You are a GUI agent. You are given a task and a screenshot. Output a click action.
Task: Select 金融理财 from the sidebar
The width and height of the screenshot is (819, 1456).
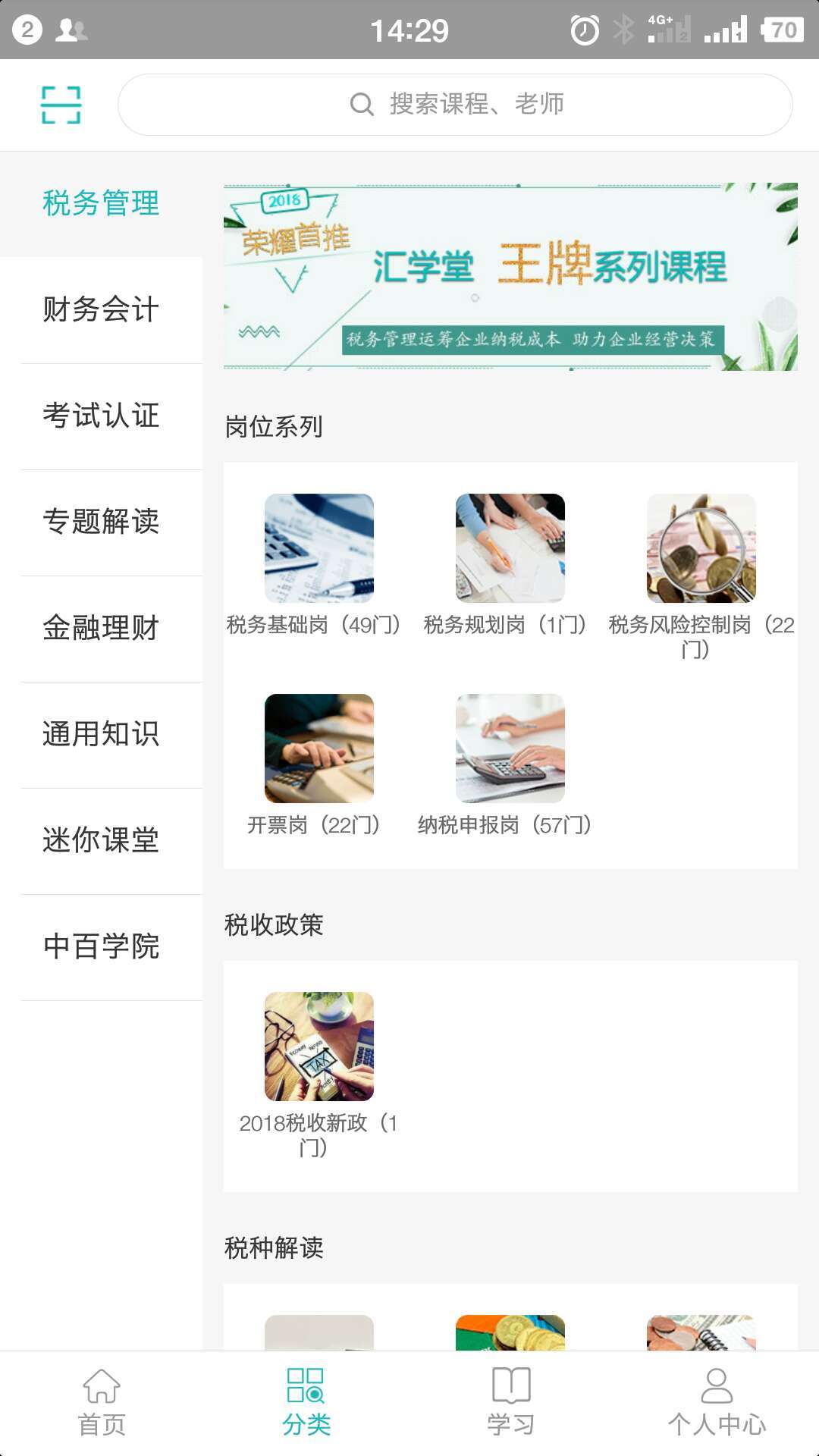point(101,628)
